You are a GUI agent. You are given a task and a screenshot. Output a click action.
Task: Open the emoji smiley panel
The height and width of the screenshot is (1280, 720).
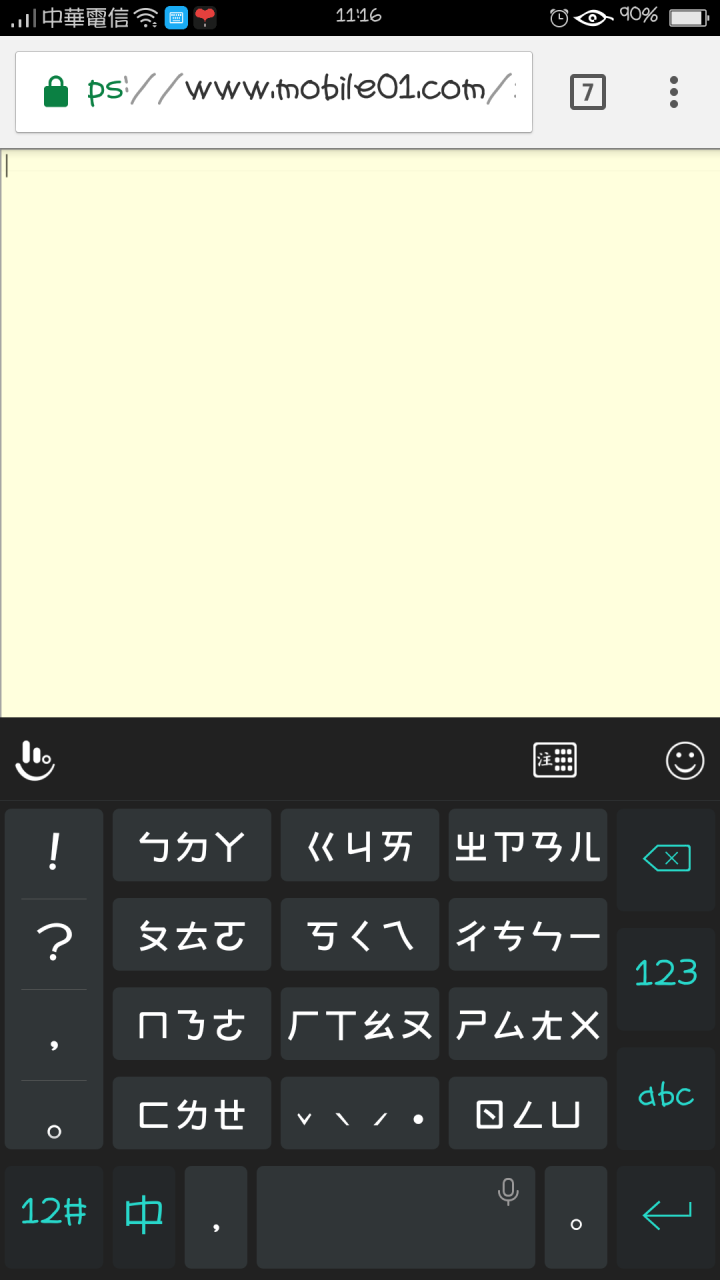click(685, 761)
